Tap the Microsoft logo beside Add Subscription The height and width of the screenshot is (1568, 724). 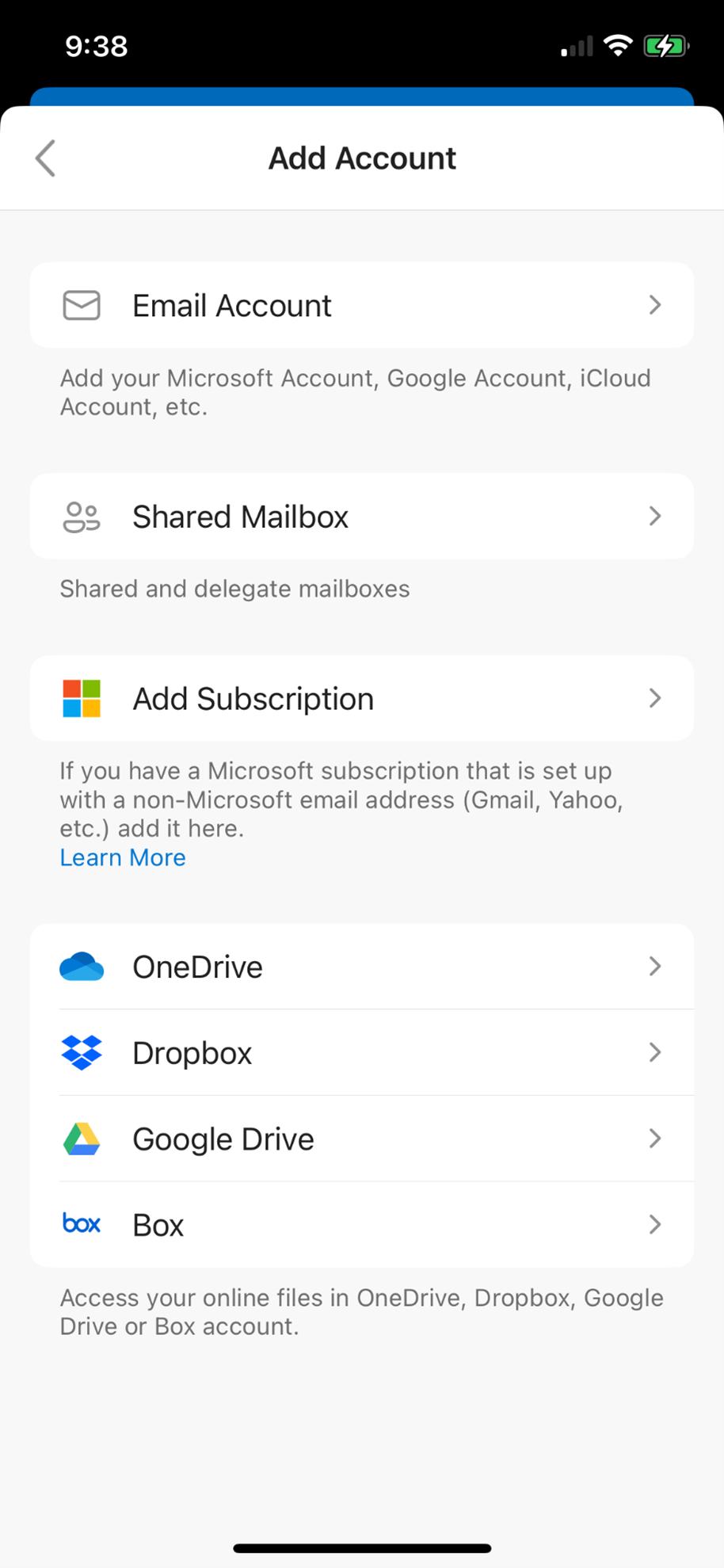click(81, 698)
